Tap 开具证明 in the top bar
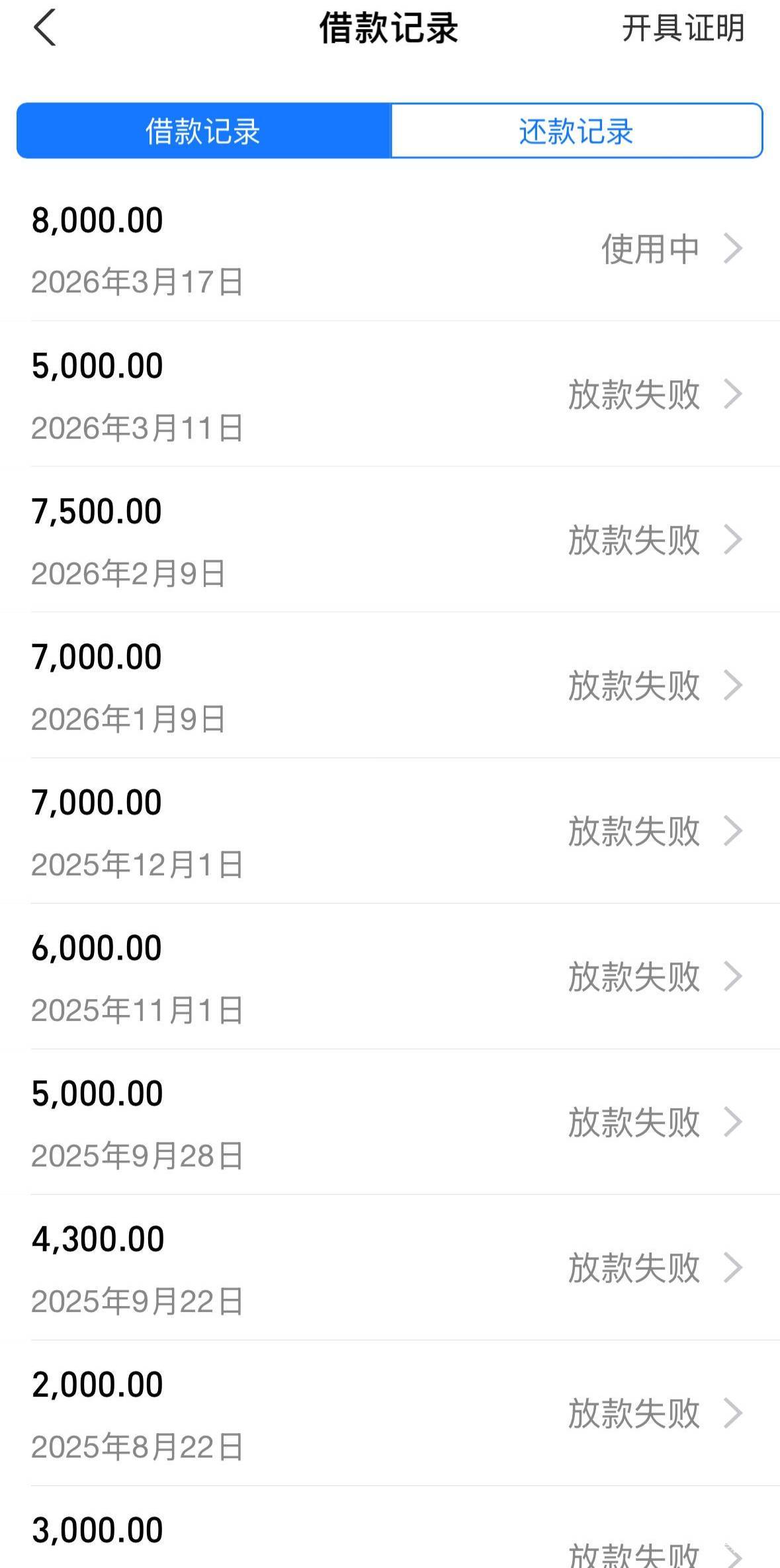This screenshot has width=780, height=1568. (683, 28)
